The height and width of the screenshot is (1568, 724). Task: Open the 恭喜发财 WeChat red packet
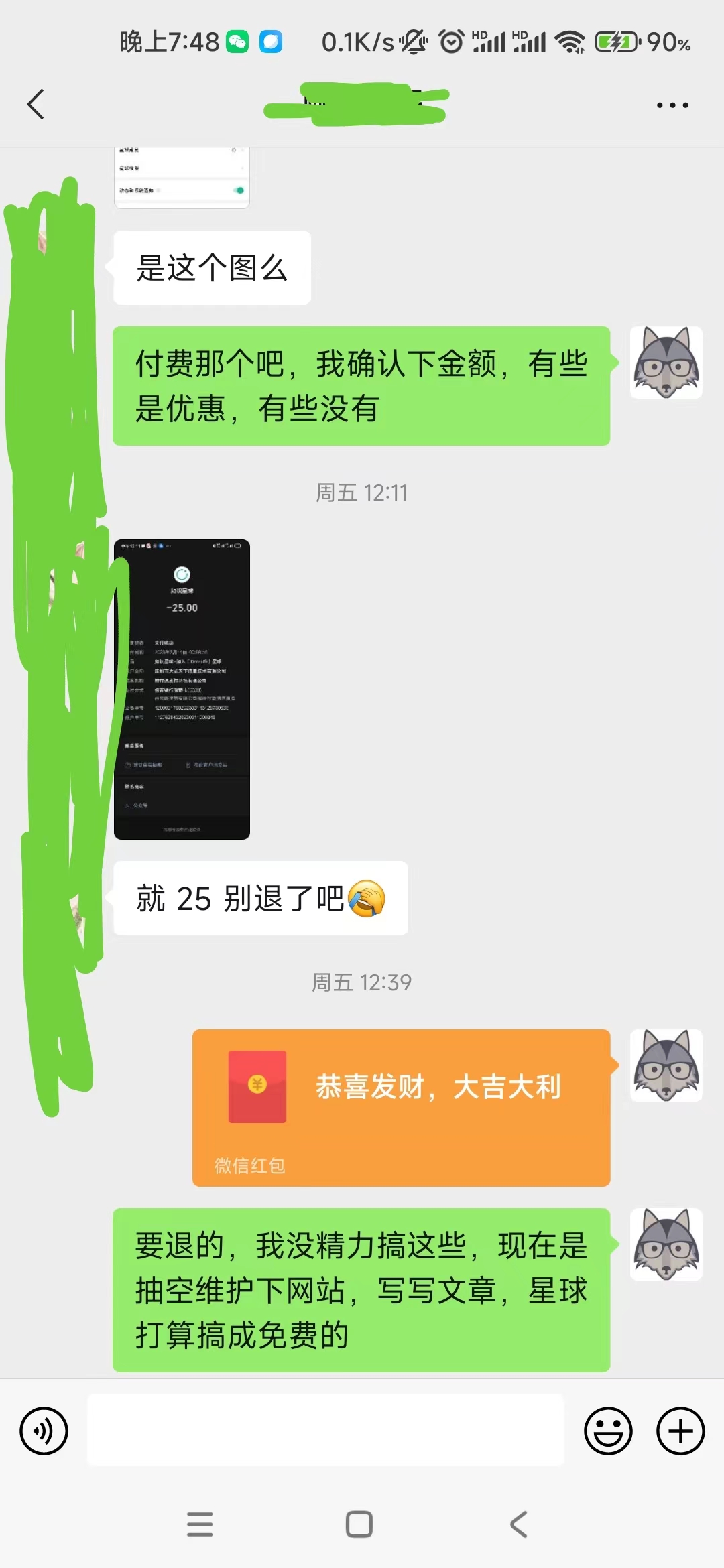tap(401, 1108)
